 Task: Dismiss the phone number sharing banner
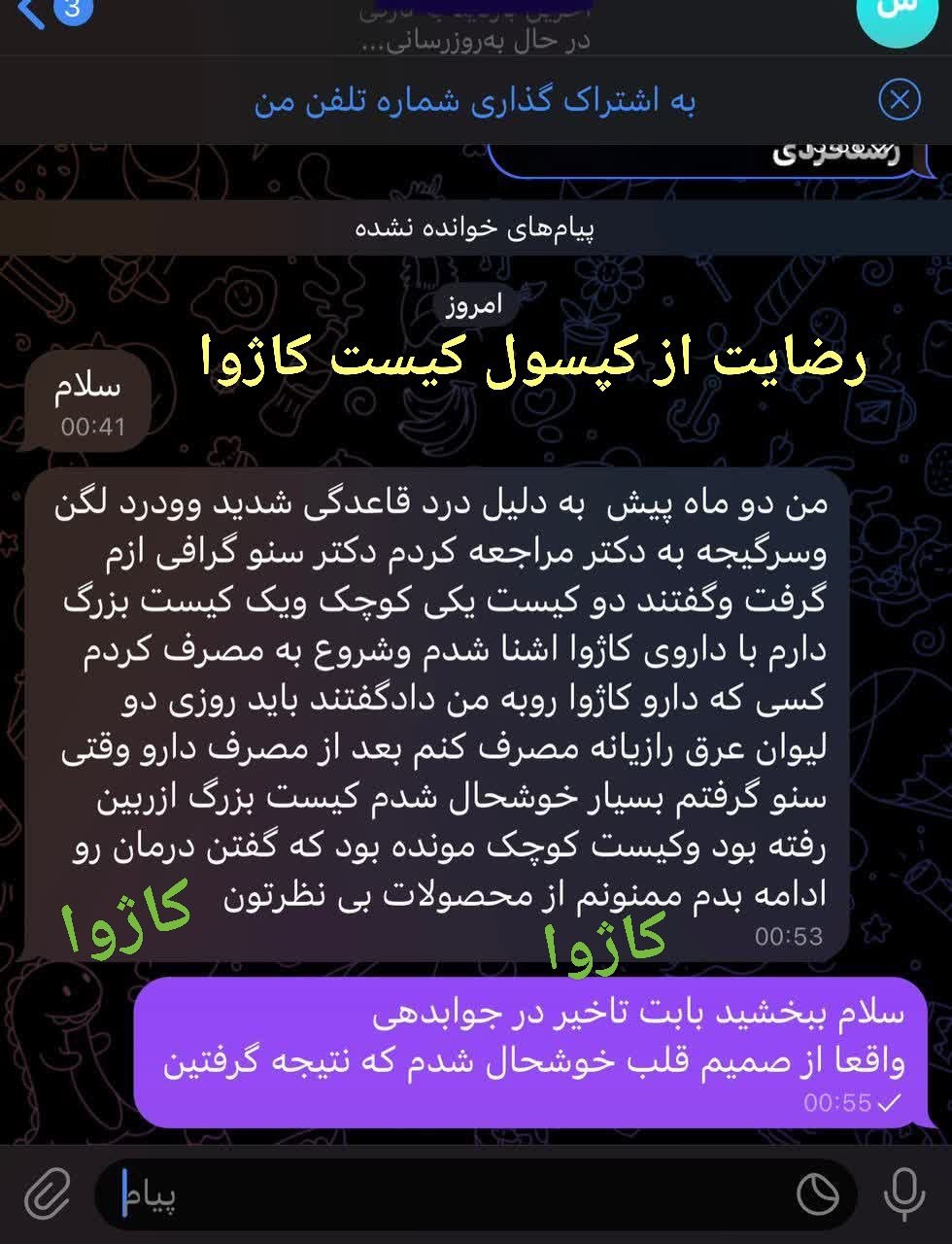[899, 100]
